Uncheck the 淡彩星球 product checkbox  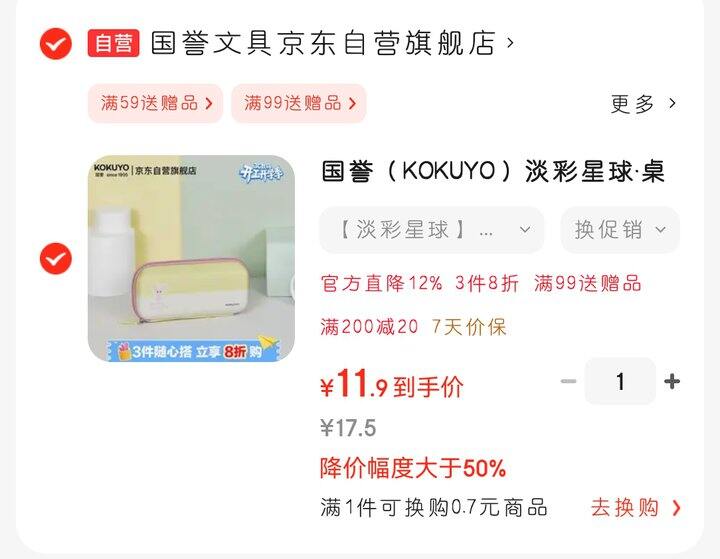point(55,258)
